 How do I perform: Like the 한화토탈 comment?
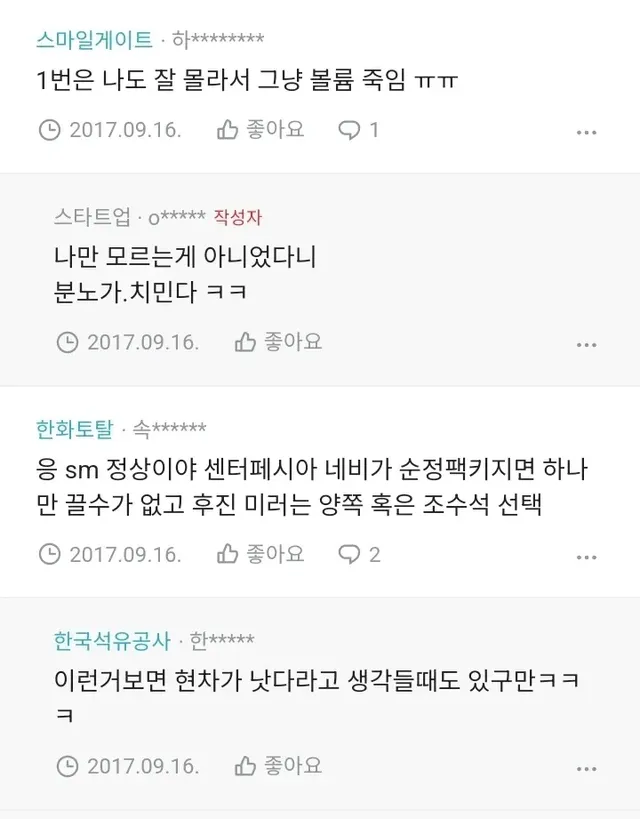click(260, 554)
